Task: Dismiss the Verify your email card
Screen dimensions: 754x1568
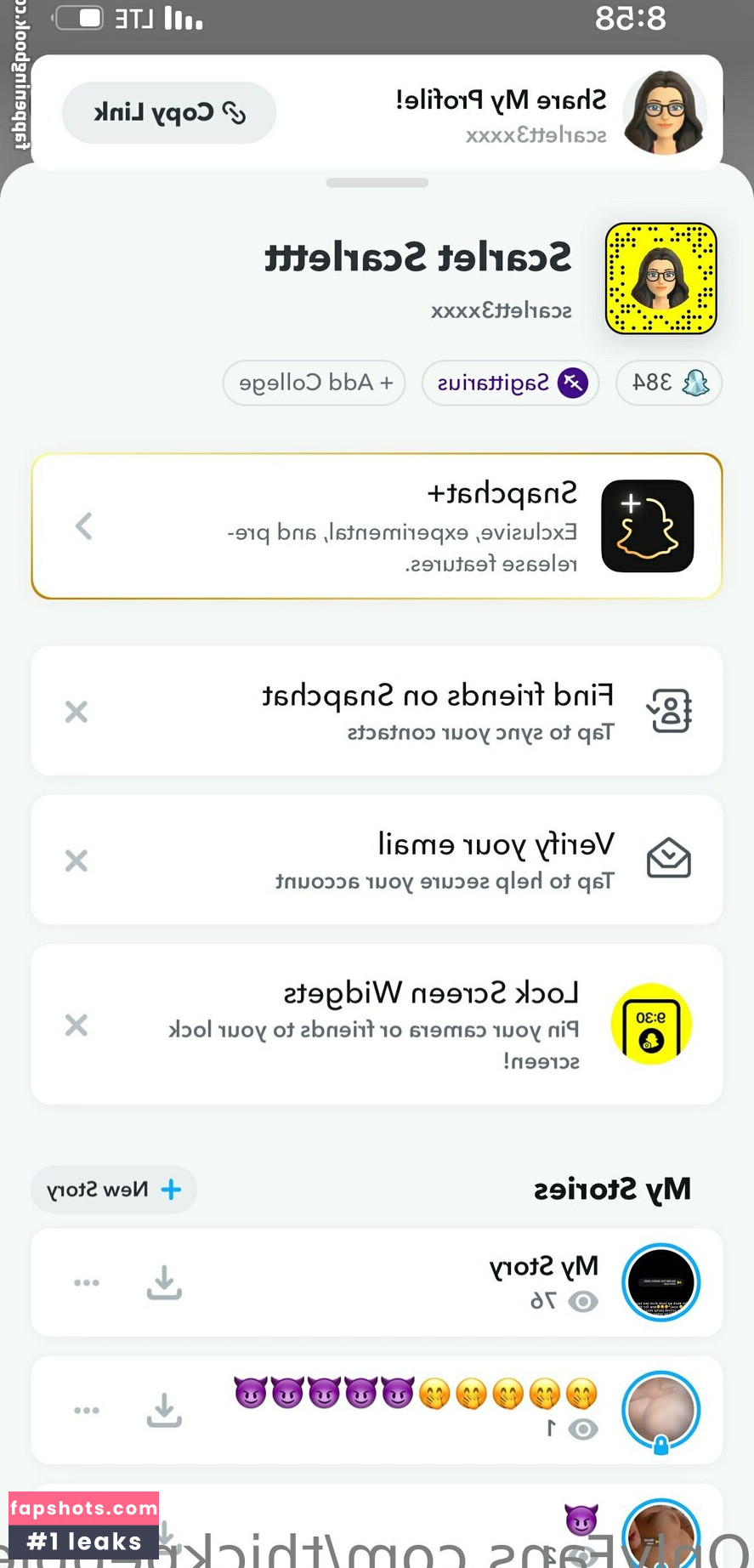Action: pos(77,861)
